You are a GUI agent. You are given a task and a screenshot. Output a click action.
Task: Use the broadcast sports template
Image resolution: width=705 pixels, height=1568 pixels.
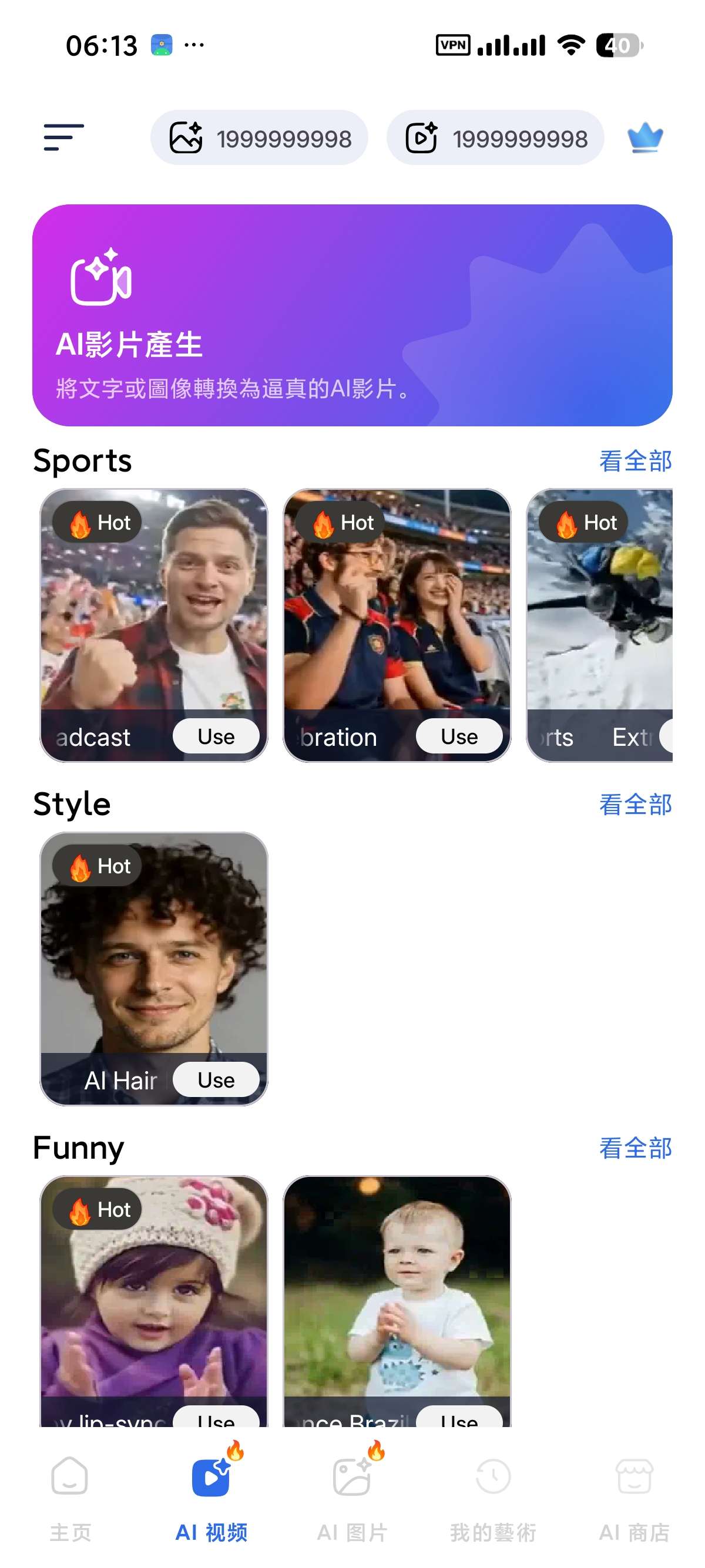pos(216,736)
